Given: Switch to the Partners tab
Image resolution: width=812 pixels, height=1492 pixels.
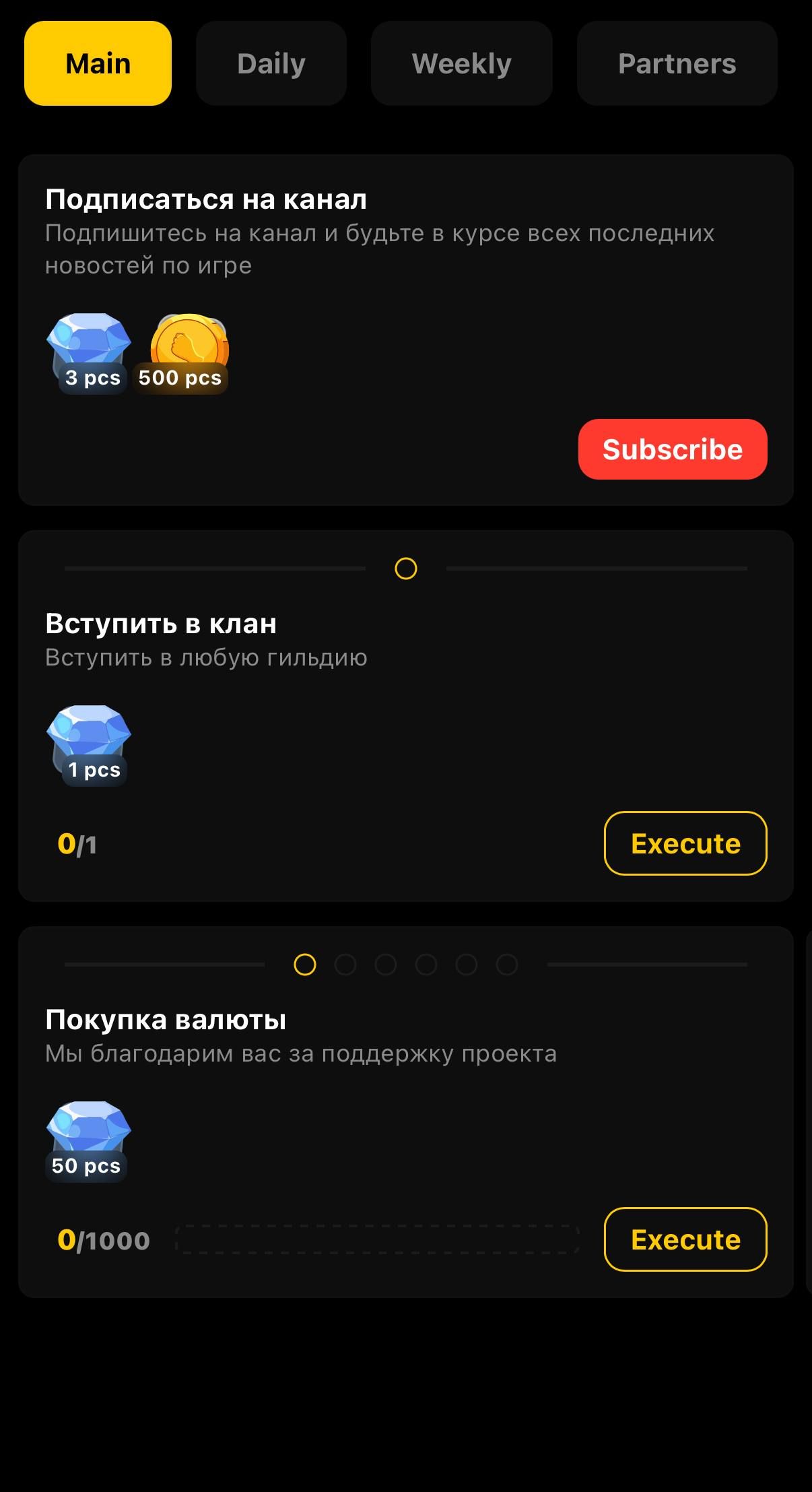Looking at the screenshot, I should click(x=676, y=63).
